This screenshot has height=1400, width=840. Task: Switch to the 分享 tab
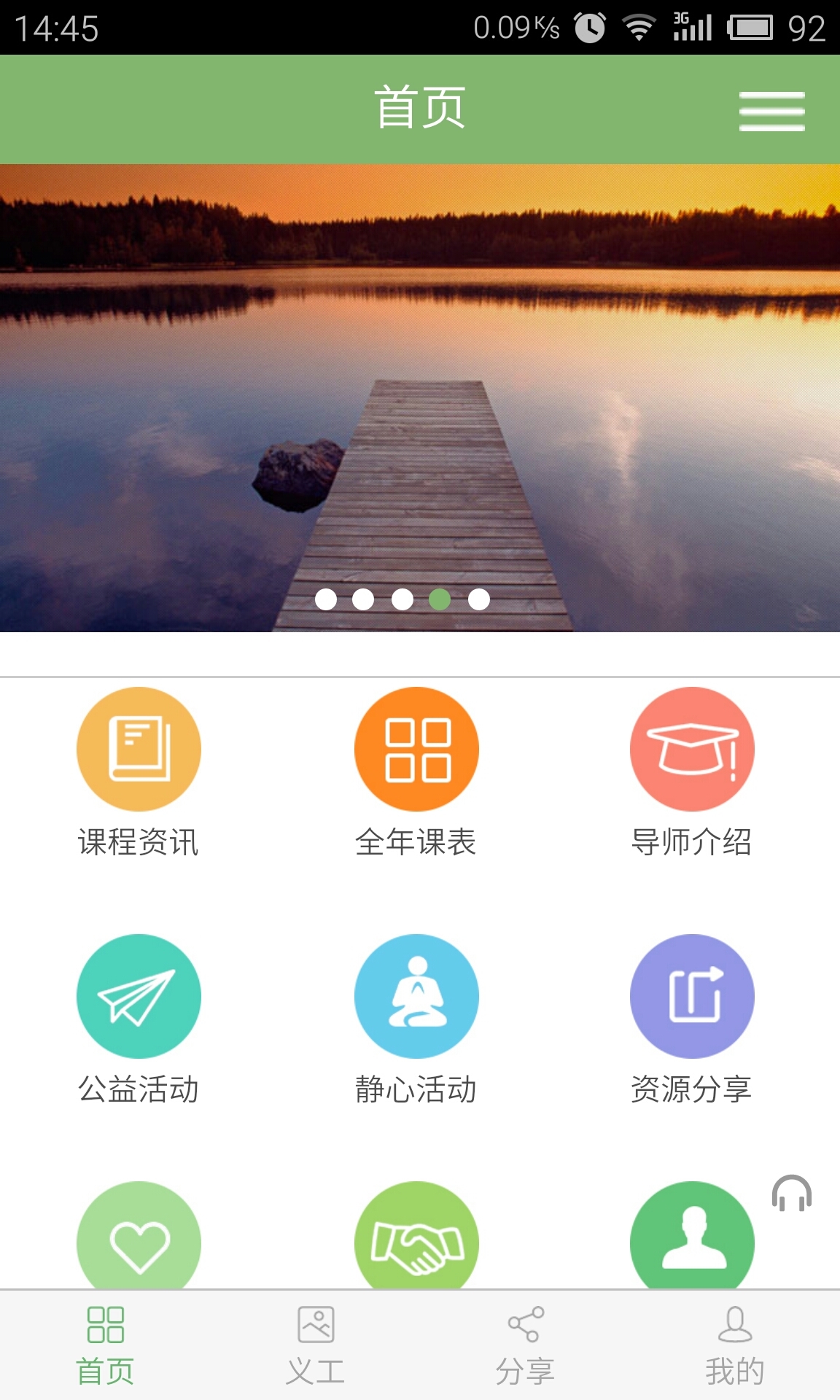(x=525, y=1345)
